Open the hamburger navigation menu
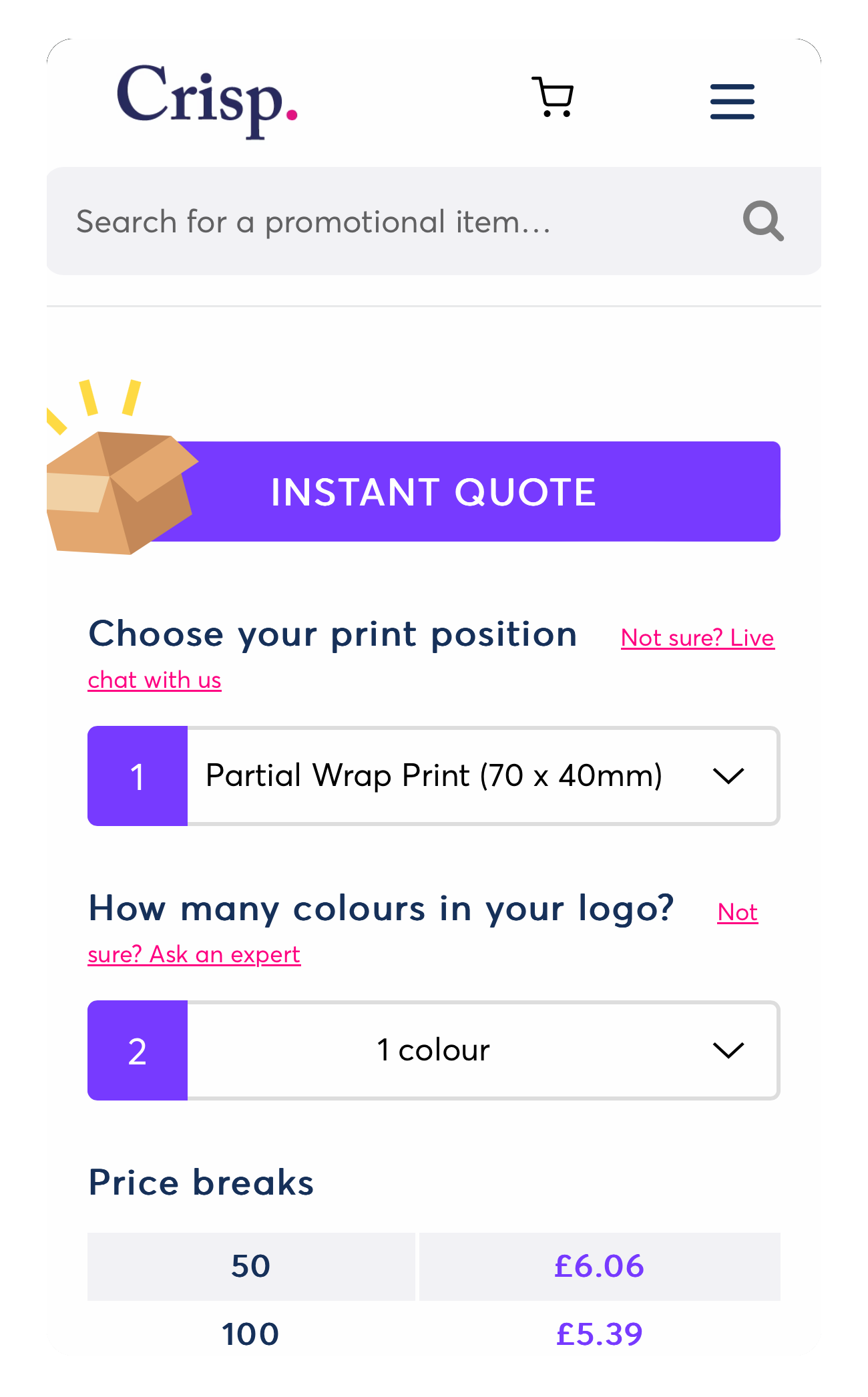 pos(732,102)
